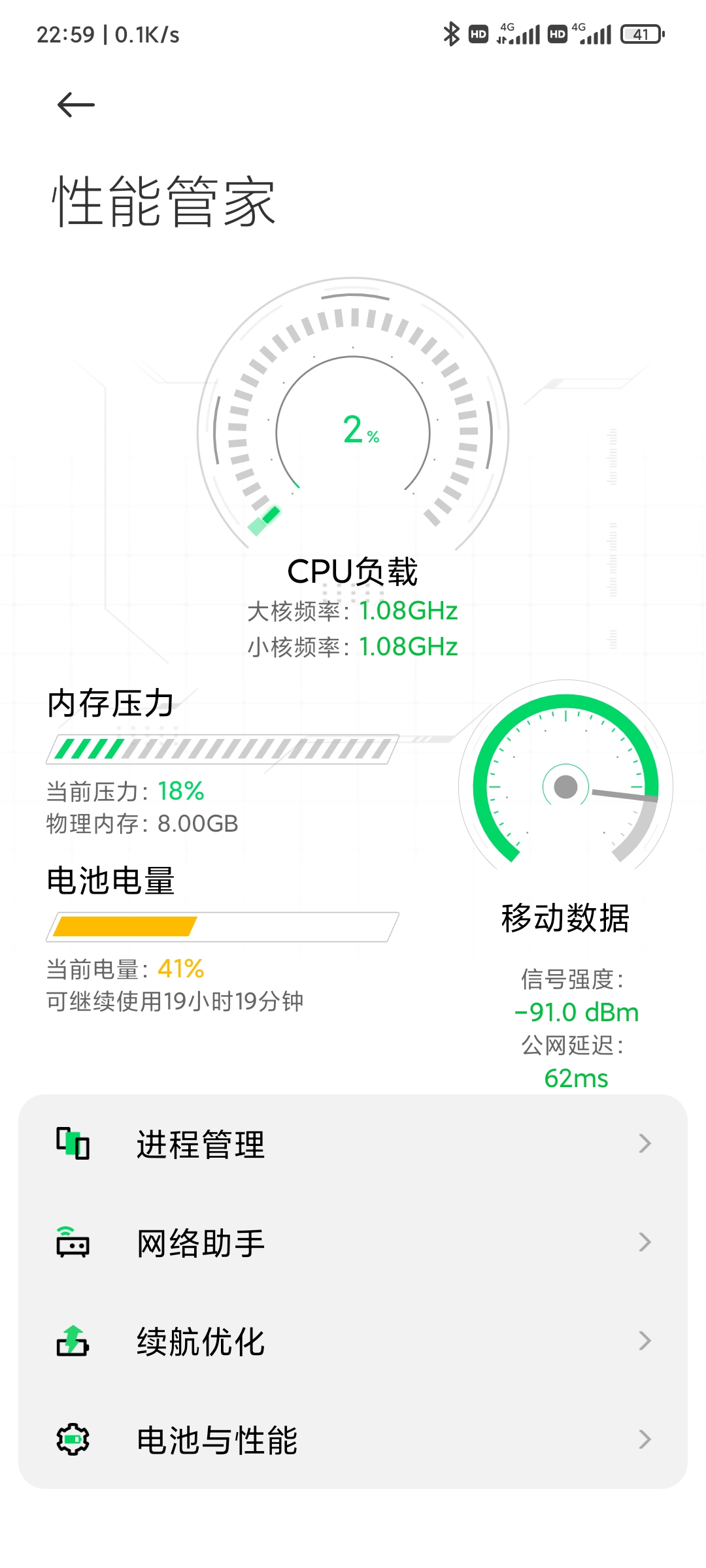Open 电池与性能 settings

point(353,1440)
